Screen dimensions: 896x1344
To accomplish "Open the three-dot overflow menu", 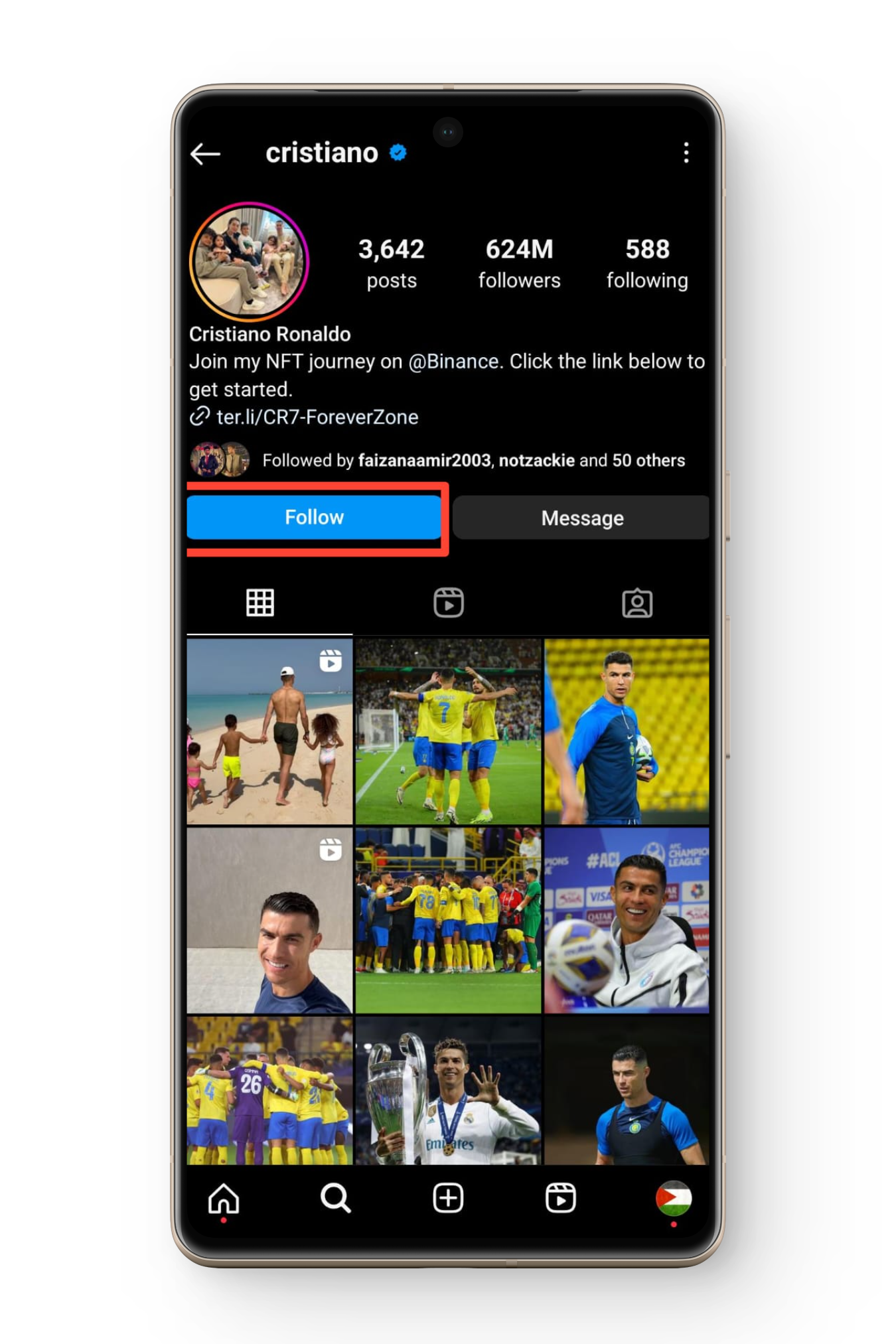I will pos(686,153).
